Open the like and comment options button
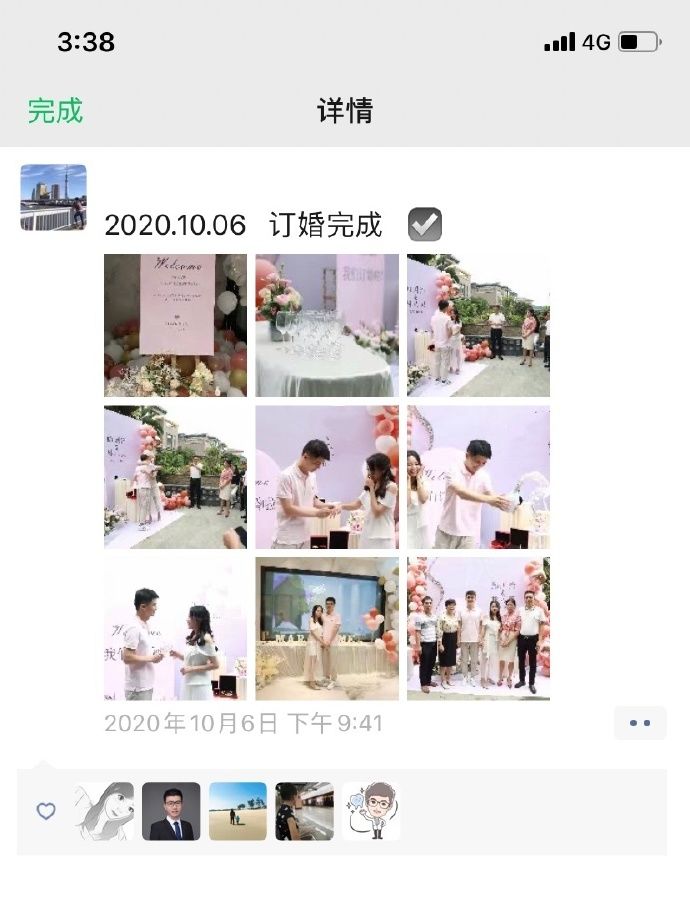Image resolution: width=690 pixels, height=906 pixels. pyautogui.click(x=640, y=723)
